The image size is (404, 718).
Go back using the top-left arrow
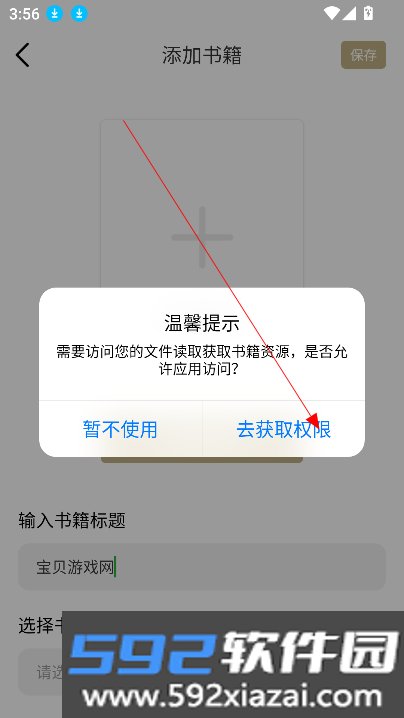[x=22, y=55]
